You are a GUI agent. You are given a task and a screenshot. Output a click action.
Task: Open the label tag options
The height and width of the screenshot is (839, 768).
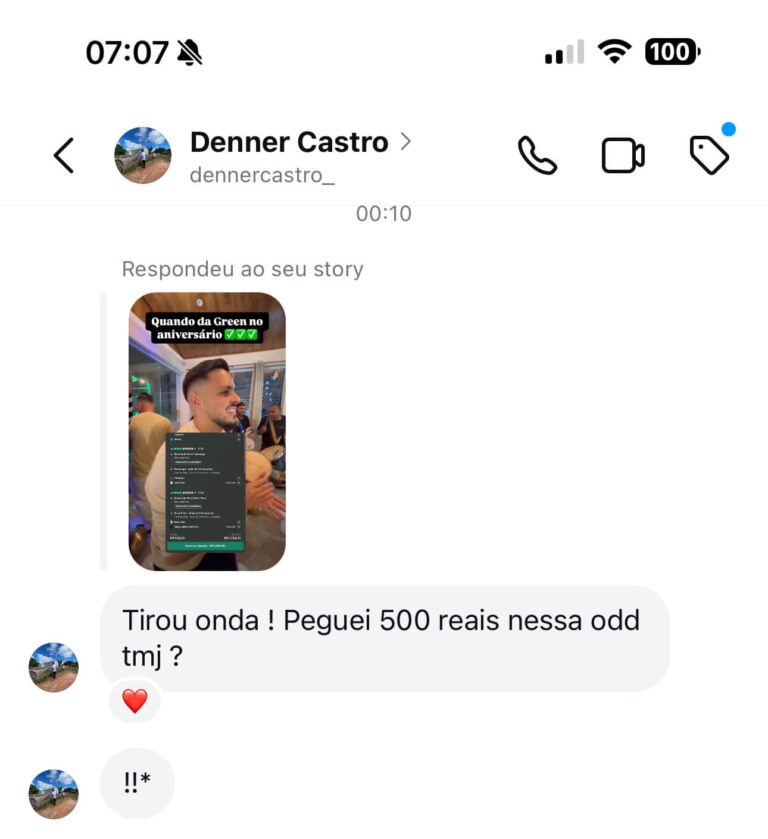click(709, 155)
